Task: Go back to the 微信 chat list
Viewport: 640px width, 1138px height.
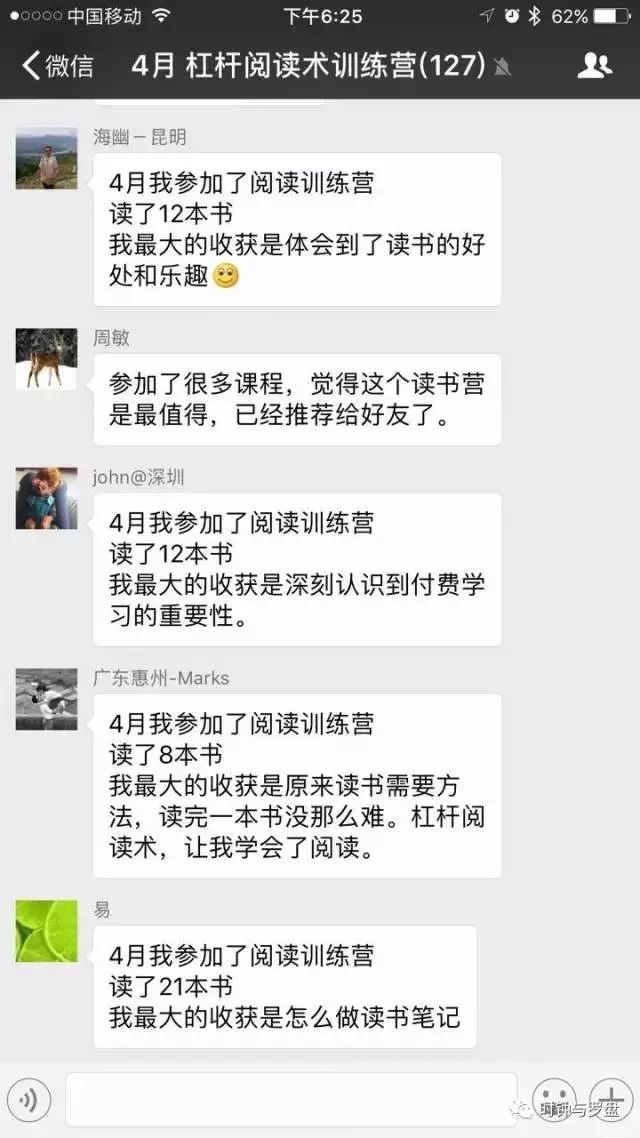Action: pos(58,66)
